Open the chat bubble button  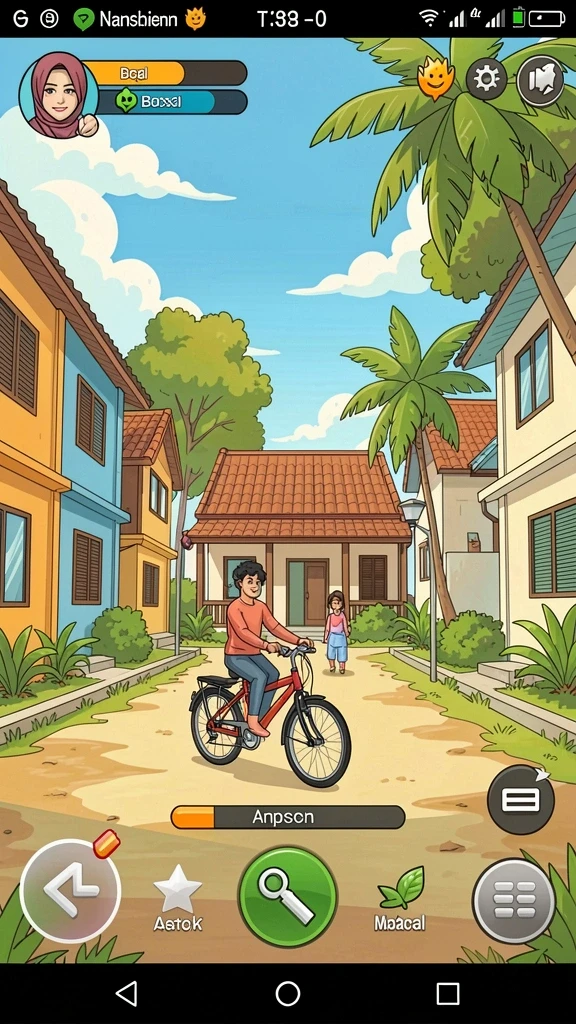coord(520,799)
